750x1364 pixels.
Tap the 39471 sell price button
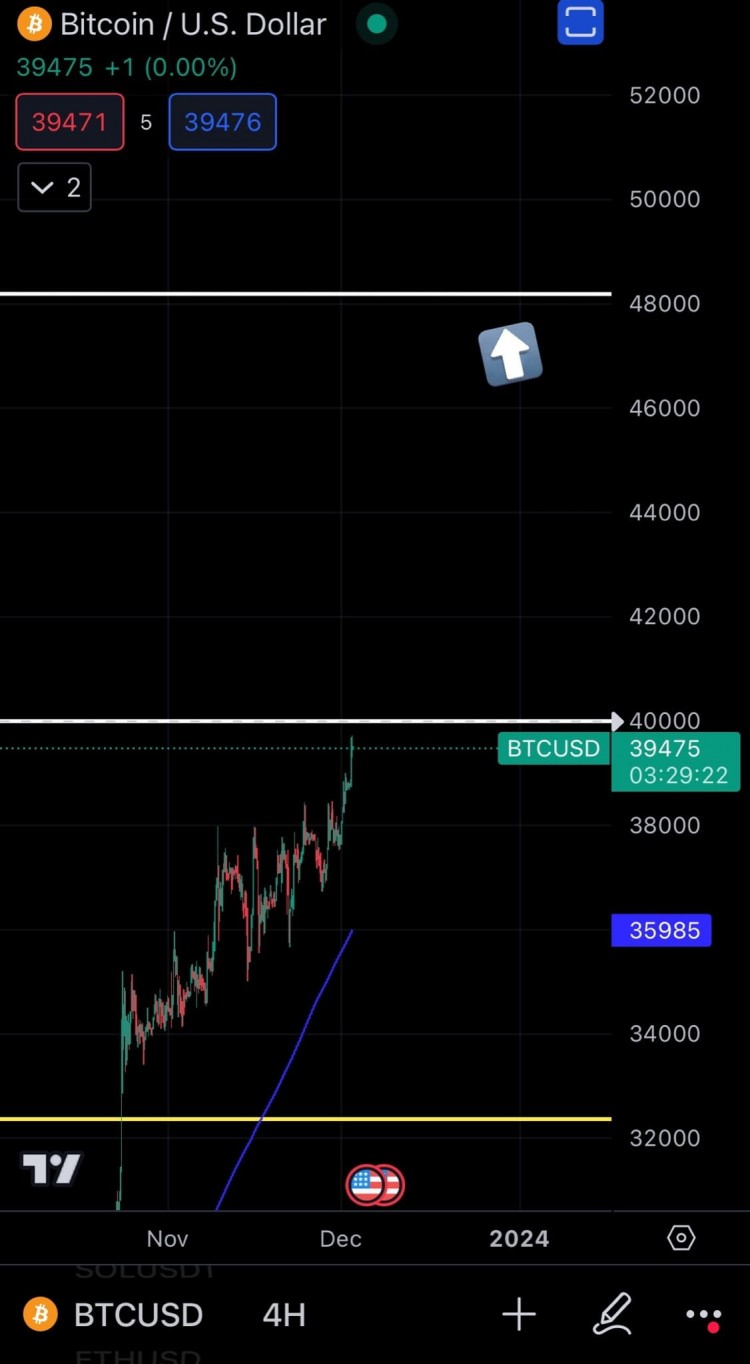pos(70,122)
